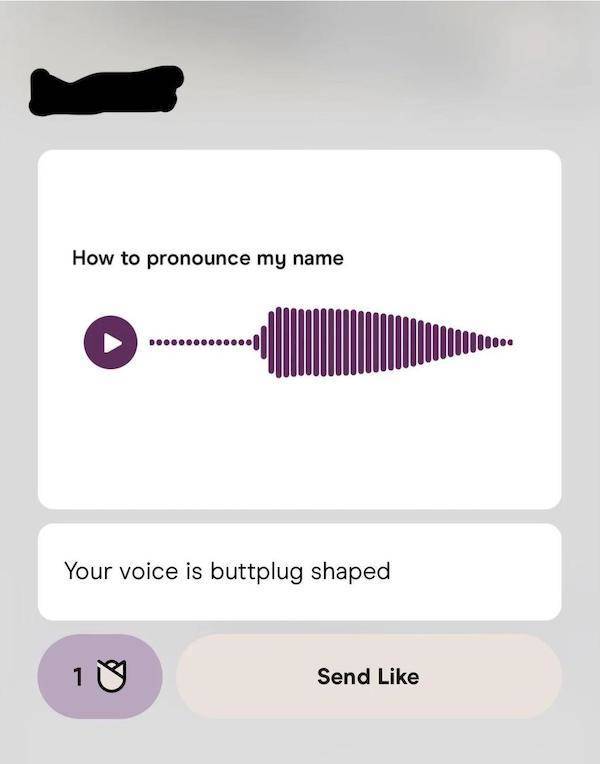Edit the comment text field
The width and height of the screenshot is (600, 764).
(299, 572)
